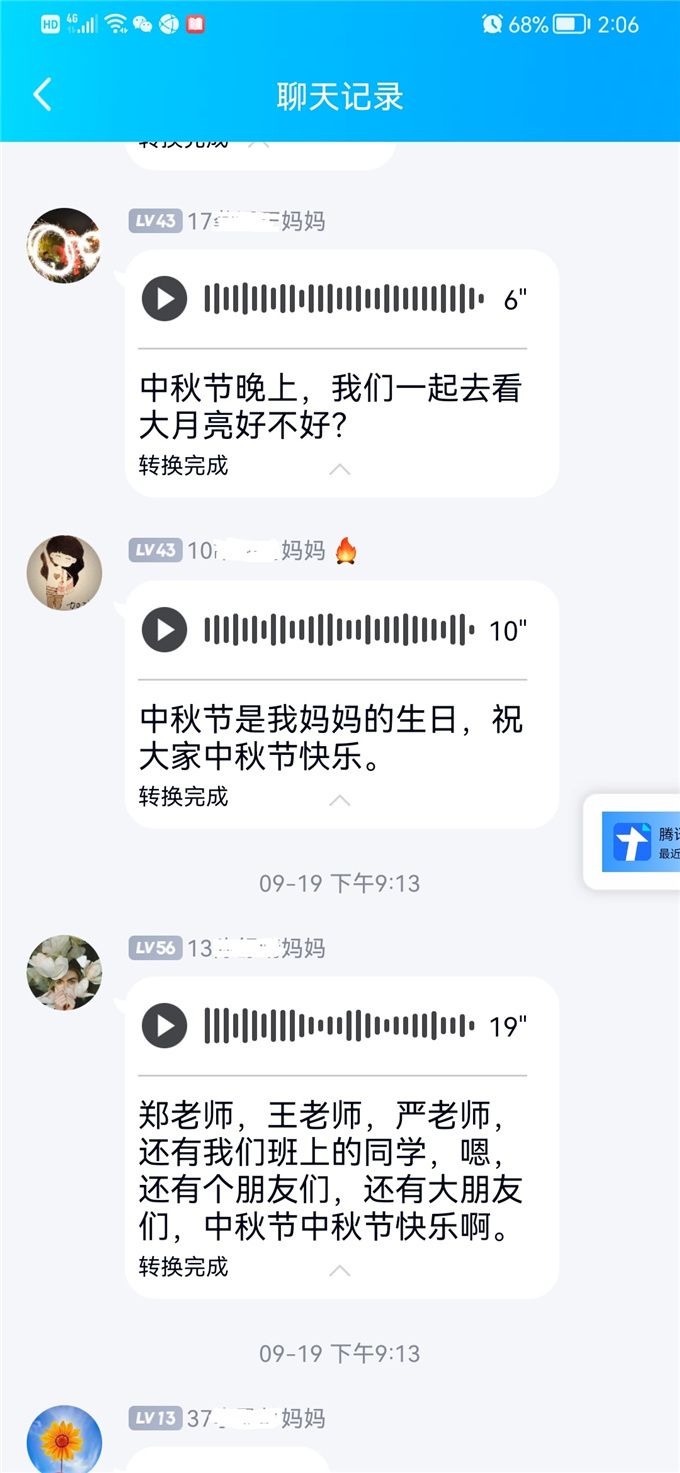This screenshot has width=680, height=1473.
Task: Open the sparkler avatar's profile
Action: click(x=64, y=244)
